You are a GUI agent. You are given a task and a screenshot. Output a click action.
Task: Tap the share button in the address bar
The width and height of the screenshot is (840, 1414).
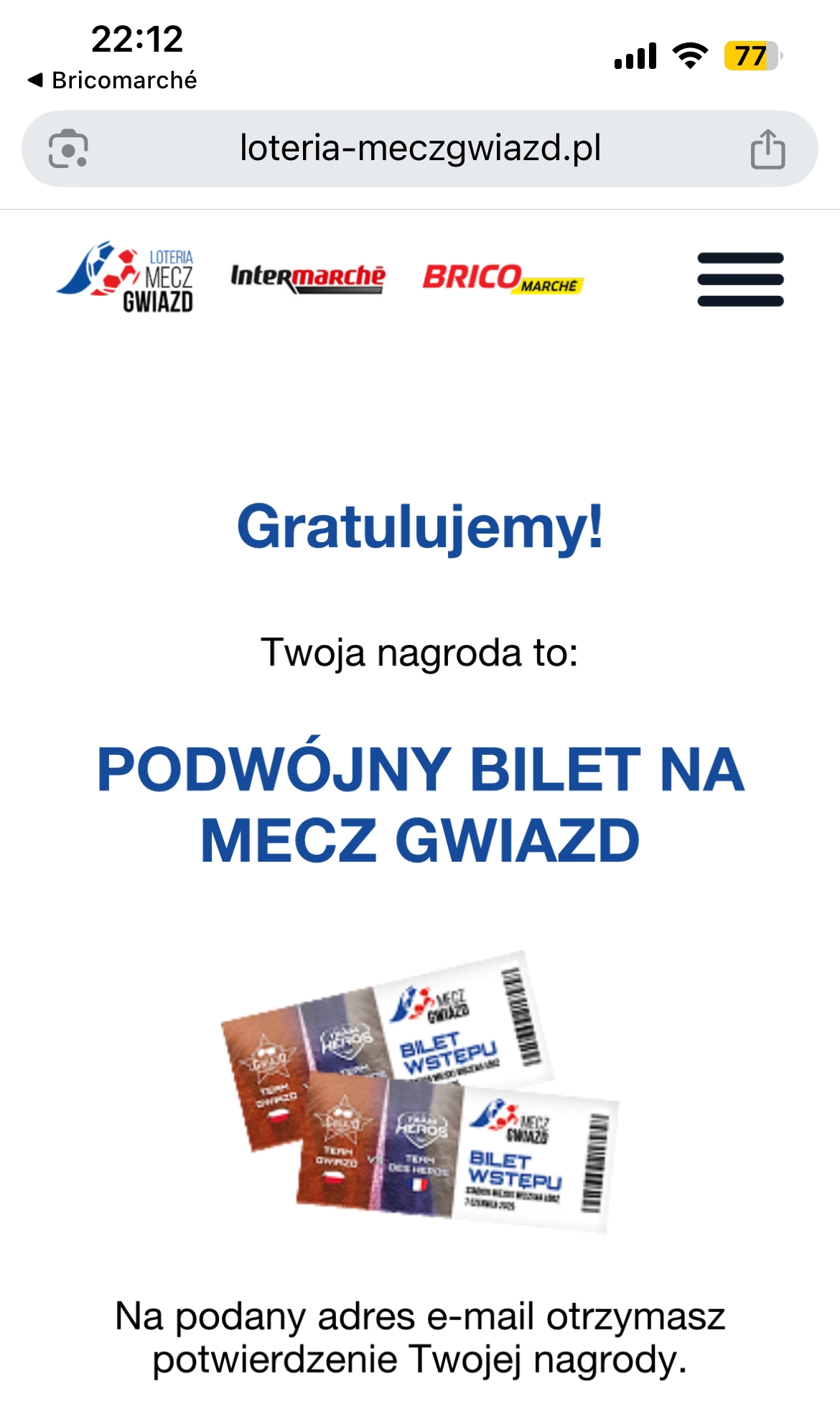pos(767,149)
